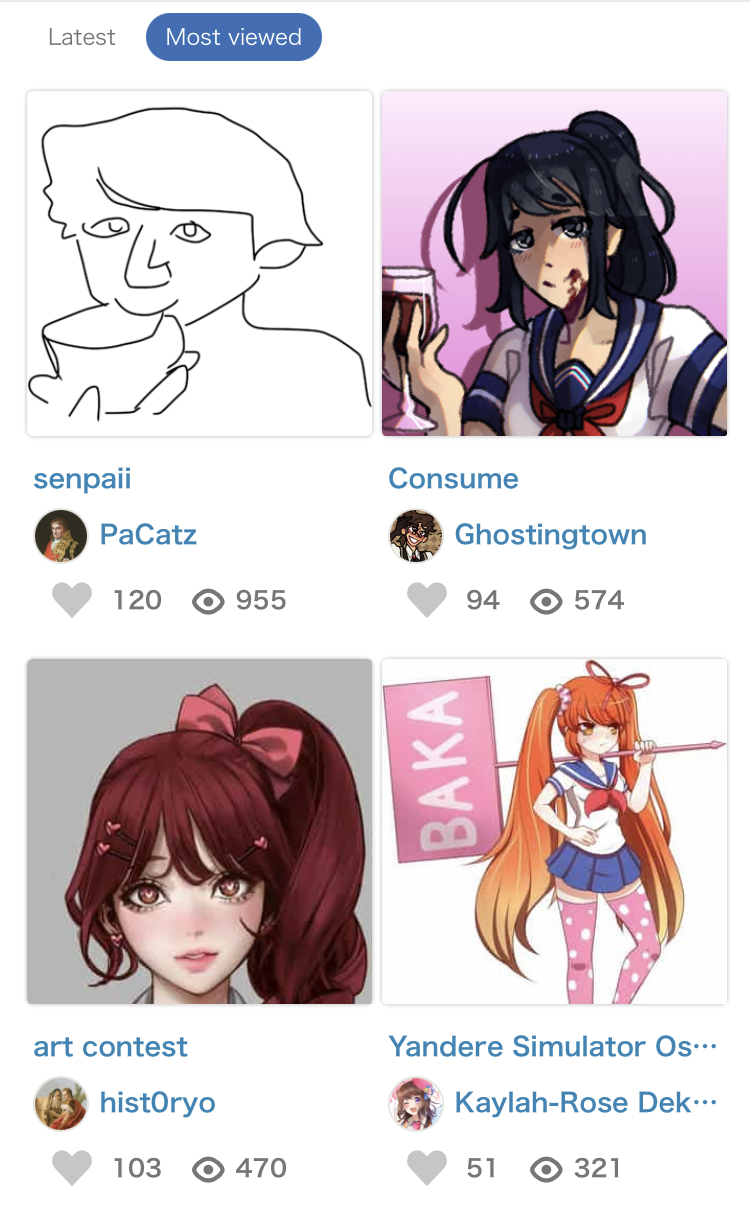
Task: View hist0ryo's profile
Action: click(158, 1103)
